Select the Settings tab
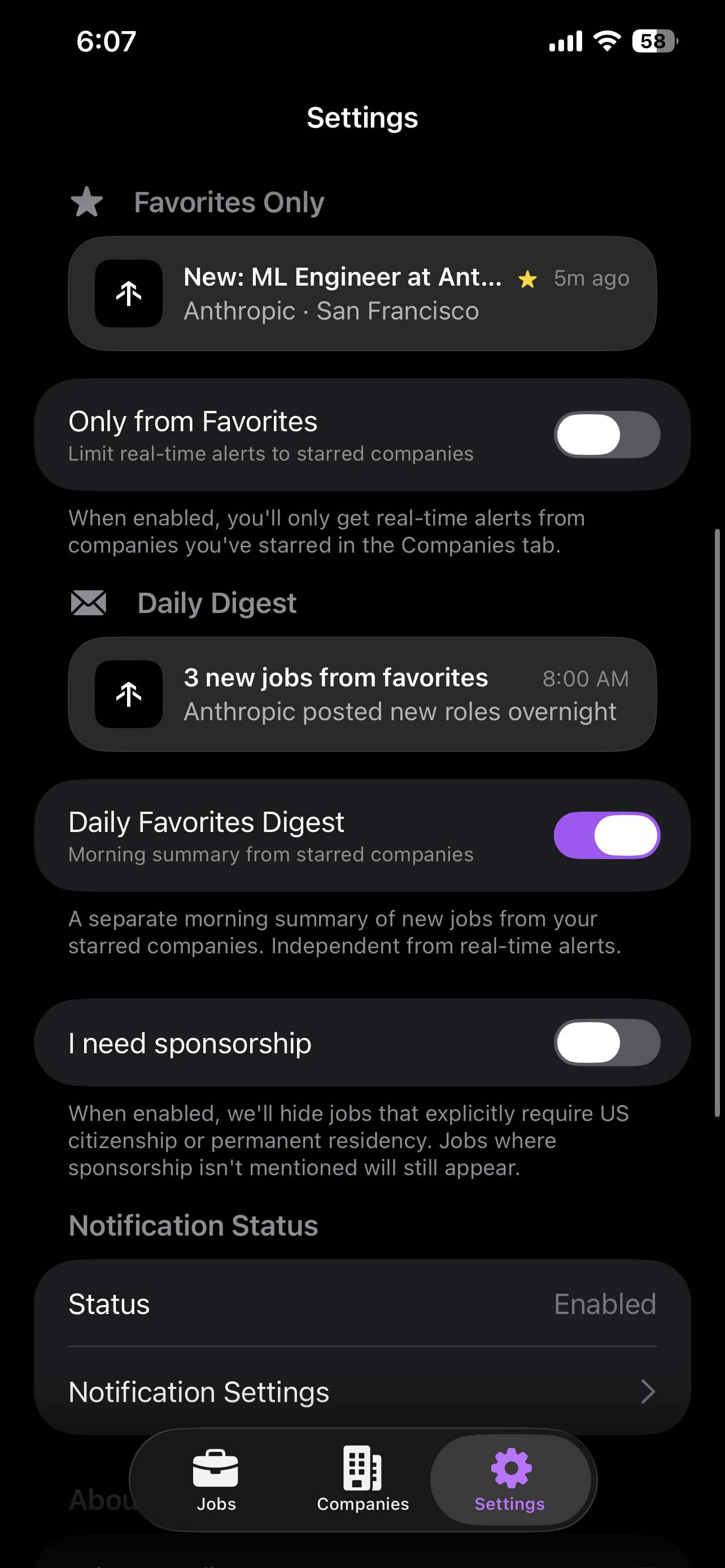The width and height of the screenshot is (725, 1568). pos(510,1479)
